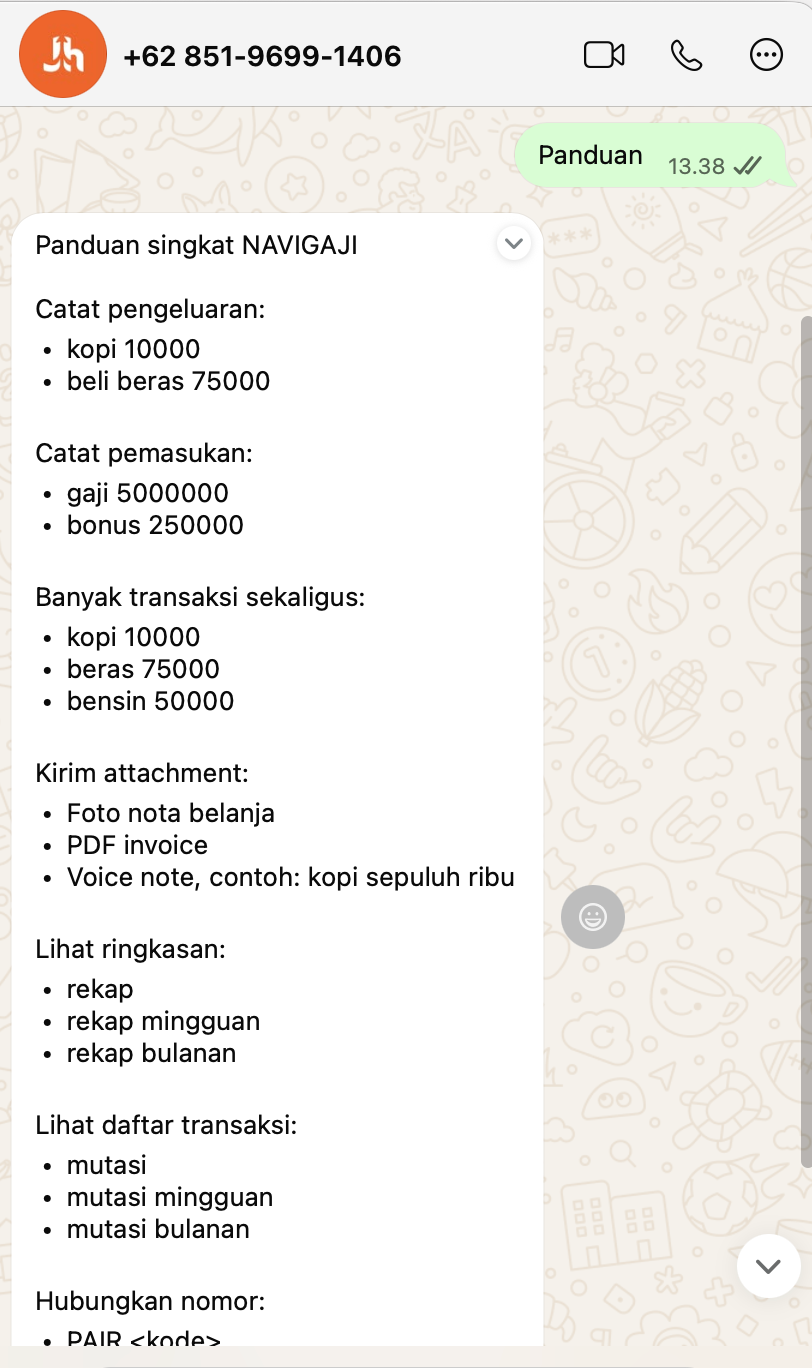Open the more options menu

pos(766,55)
